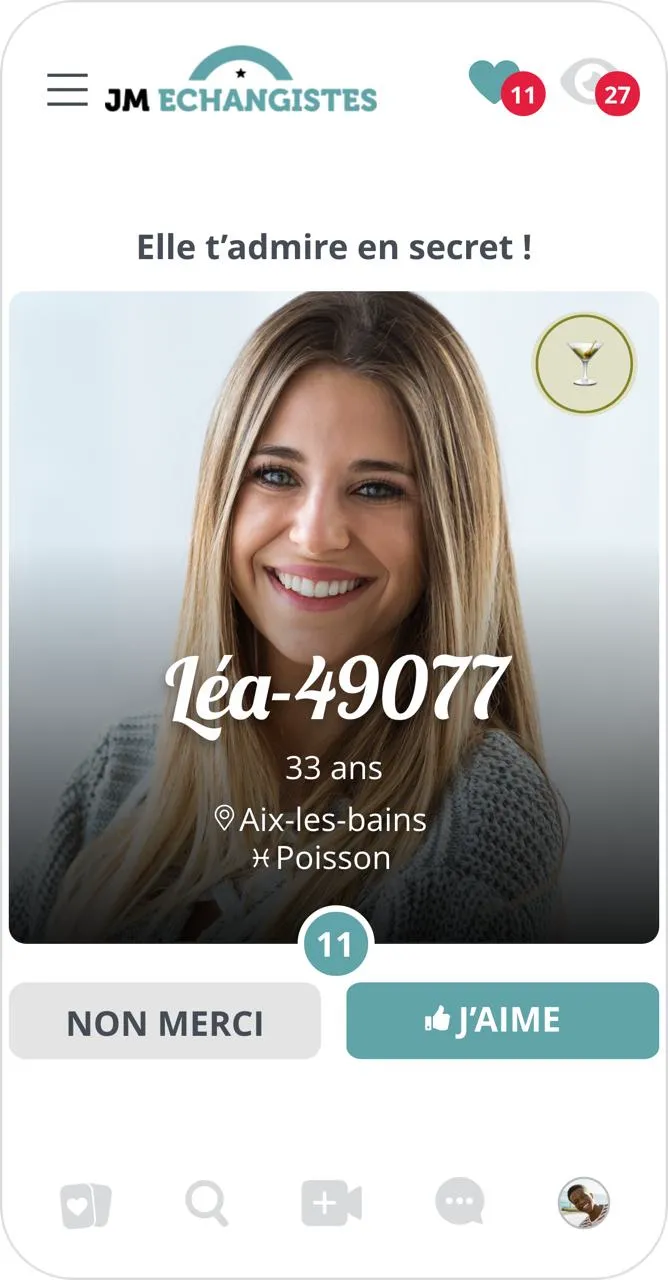Decline with NON MERCI
Viewport: 668px width, 1280px height.
pyautogui.click(x=165, y=1021)
